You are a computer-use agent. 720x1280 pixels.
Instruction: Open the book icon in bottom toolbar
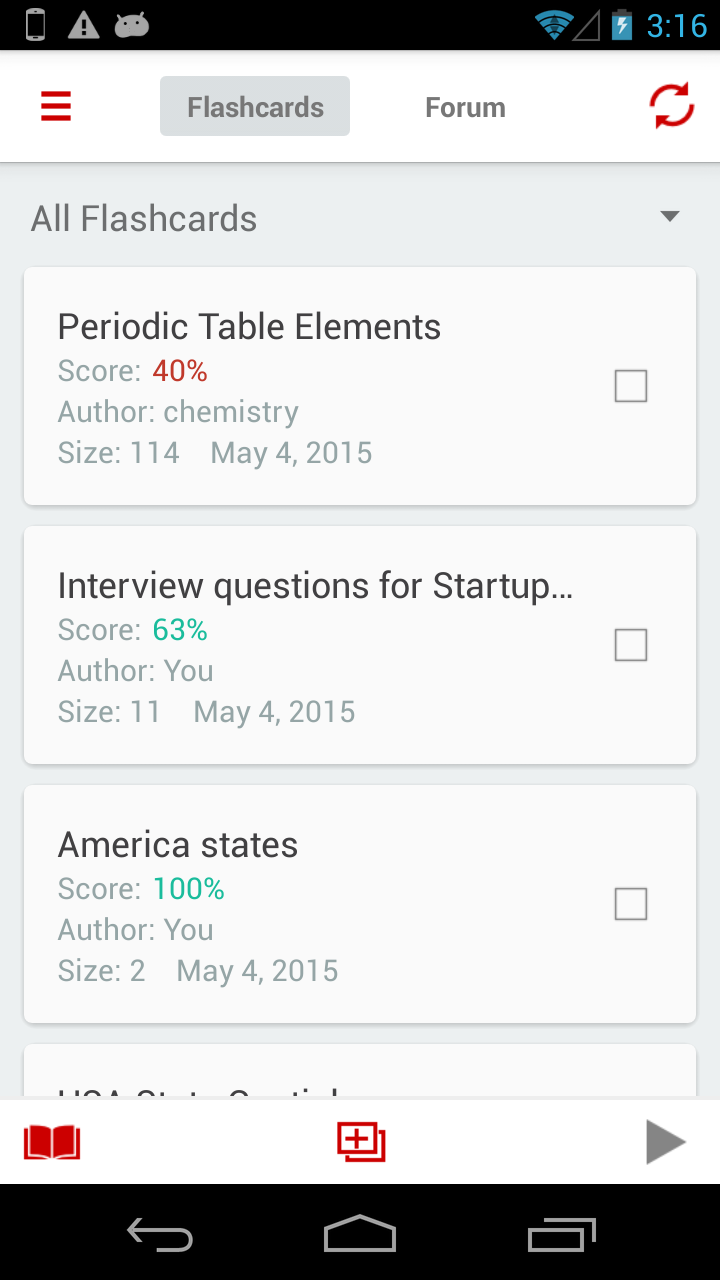pos(53,1140)
